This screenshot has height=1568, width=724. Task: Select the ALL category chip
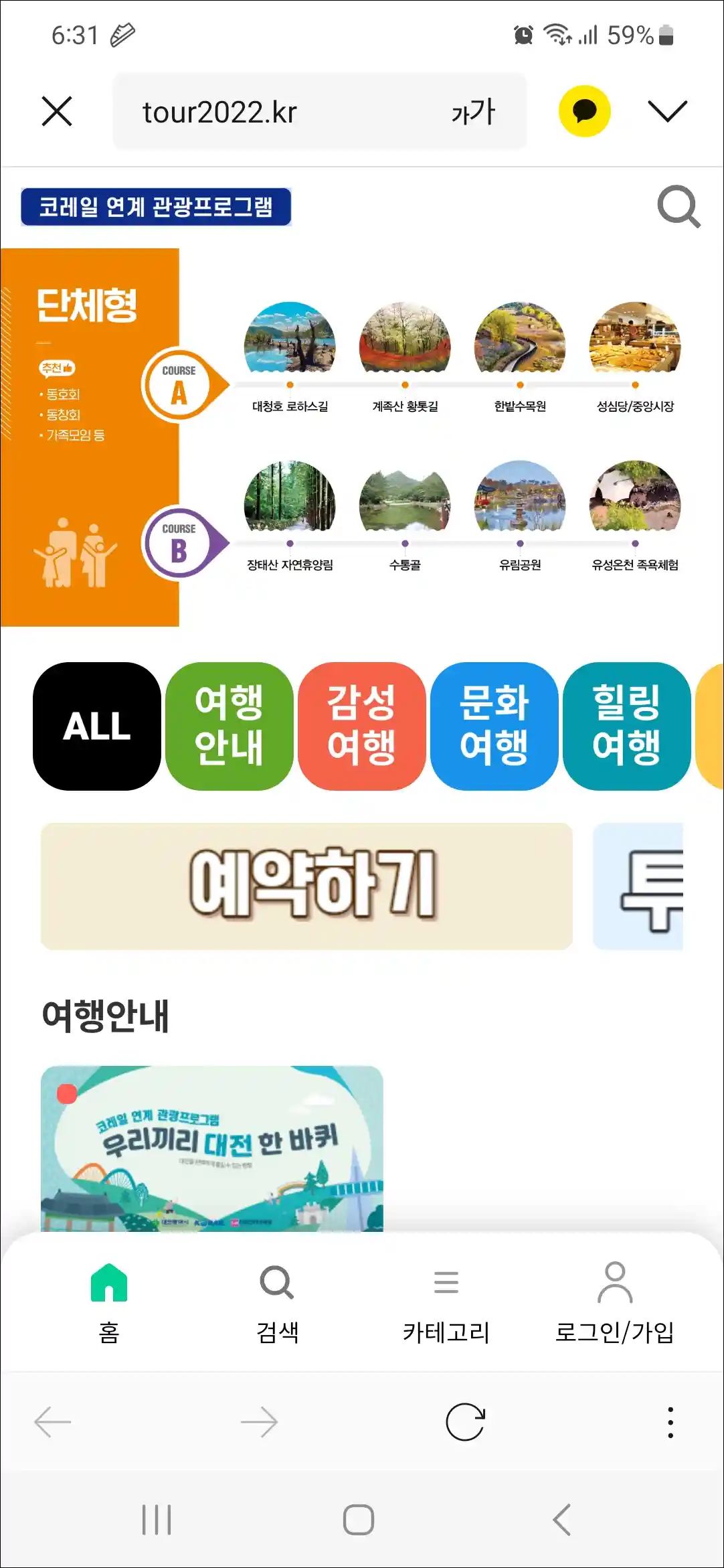click(x=97, y=726)
